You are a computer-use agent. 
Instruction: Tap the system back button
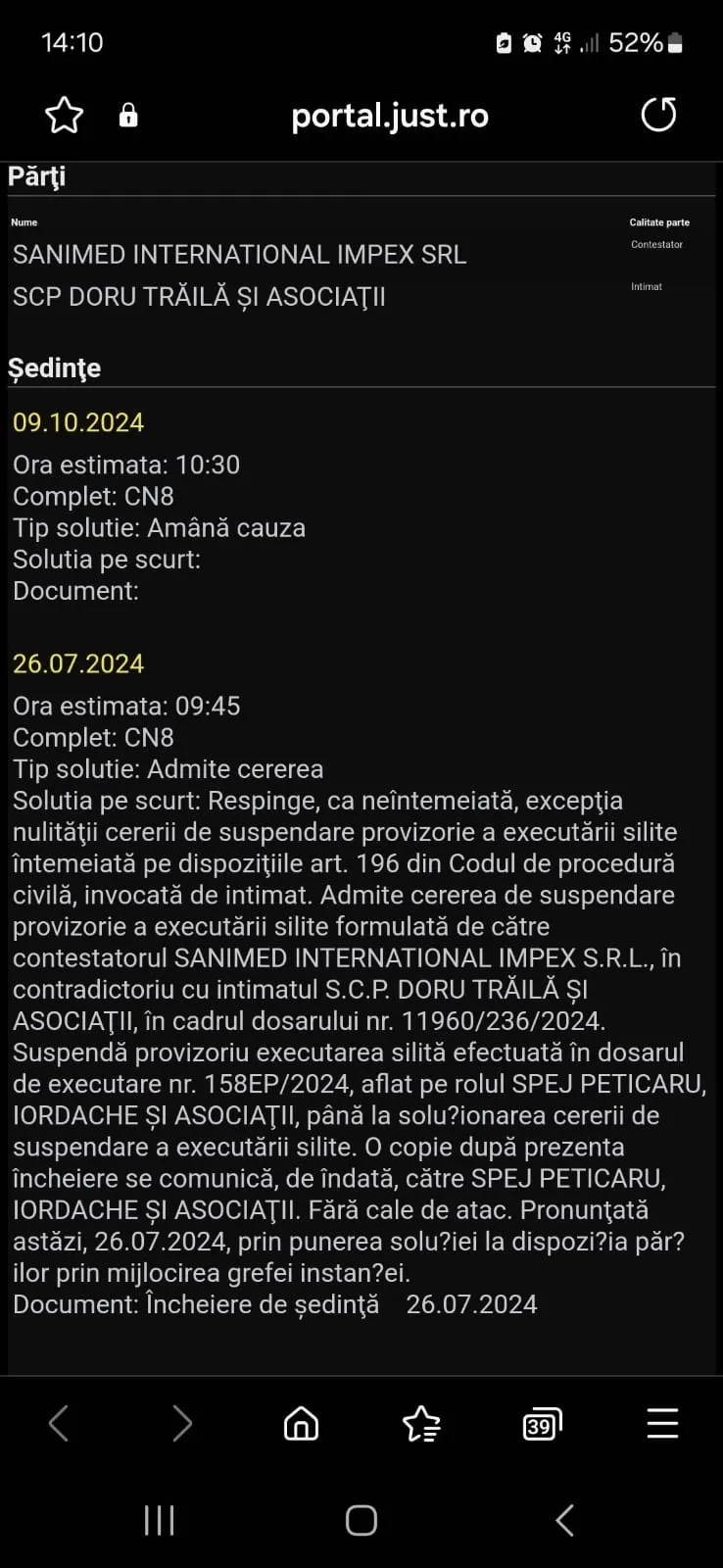coord(564,1520)
